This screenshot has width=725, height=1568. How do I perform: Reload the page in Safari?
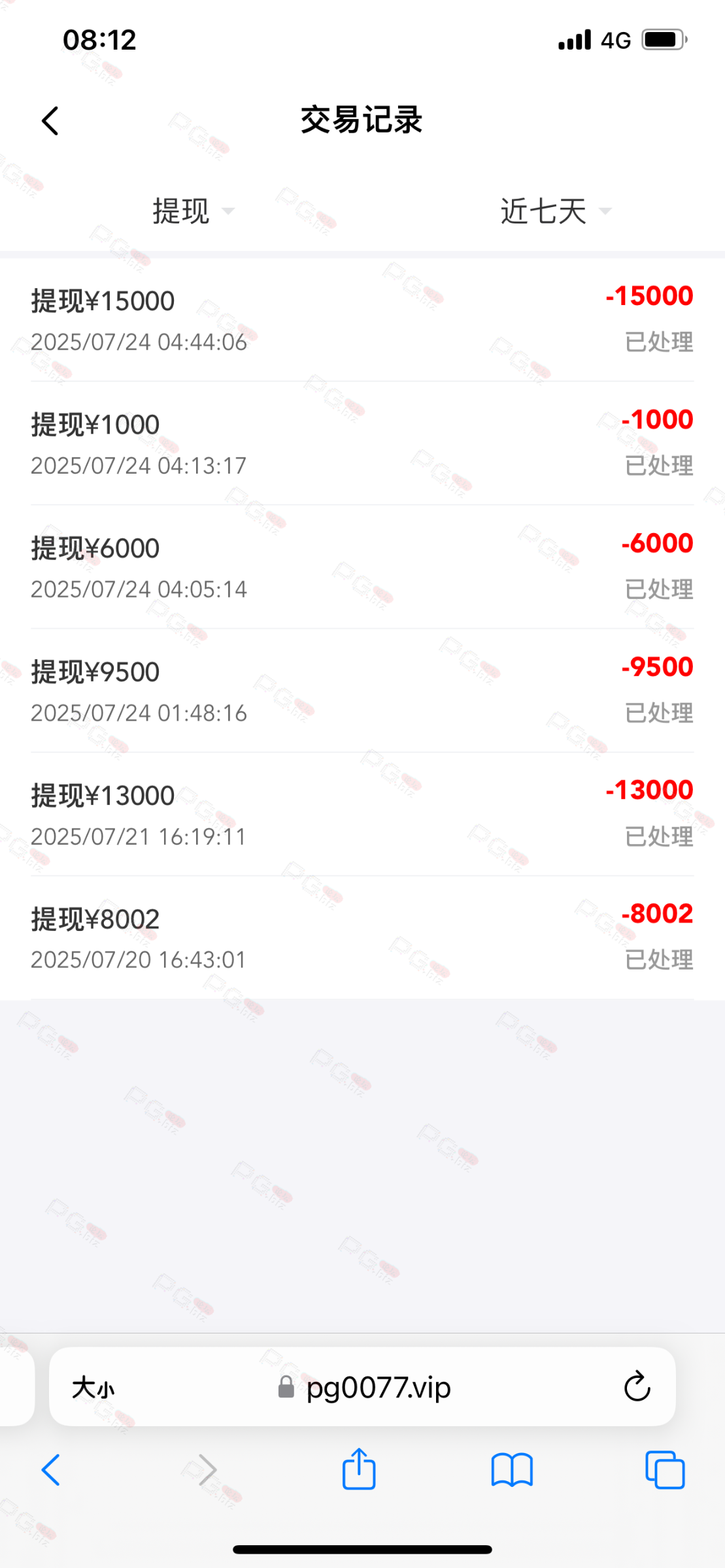coord(637,1387)
